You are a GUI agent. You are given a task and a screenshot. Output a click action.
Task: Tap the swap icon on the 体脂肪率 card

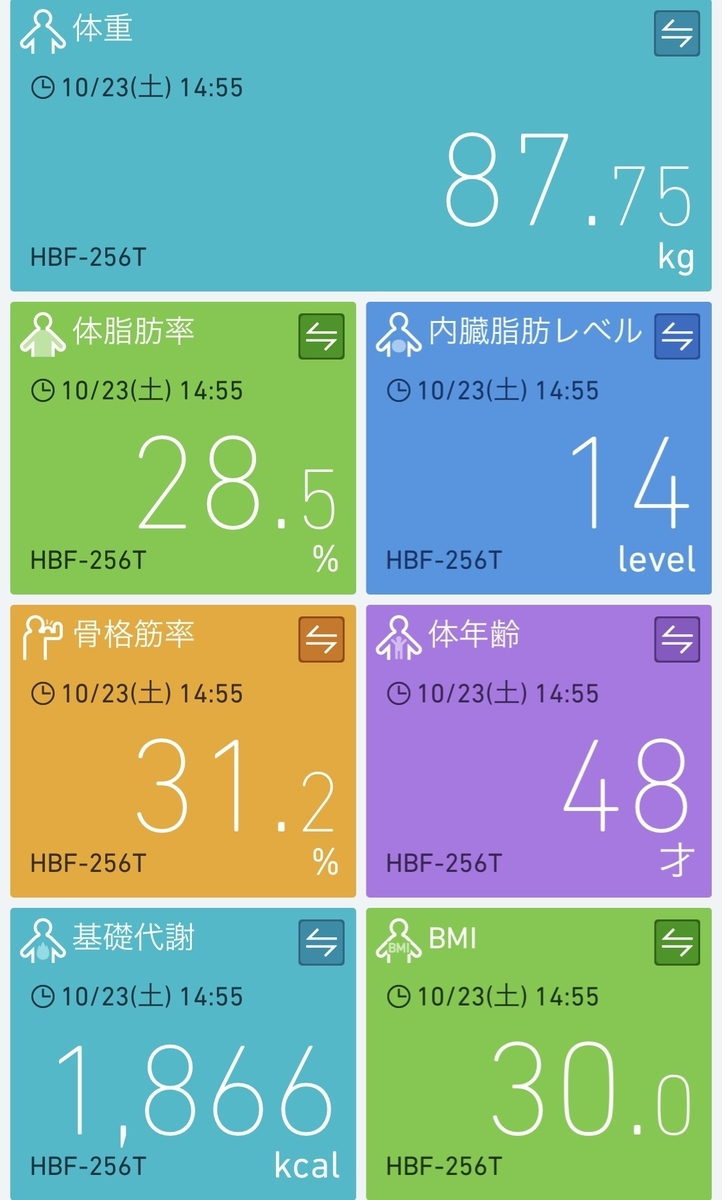click(321, 337)
